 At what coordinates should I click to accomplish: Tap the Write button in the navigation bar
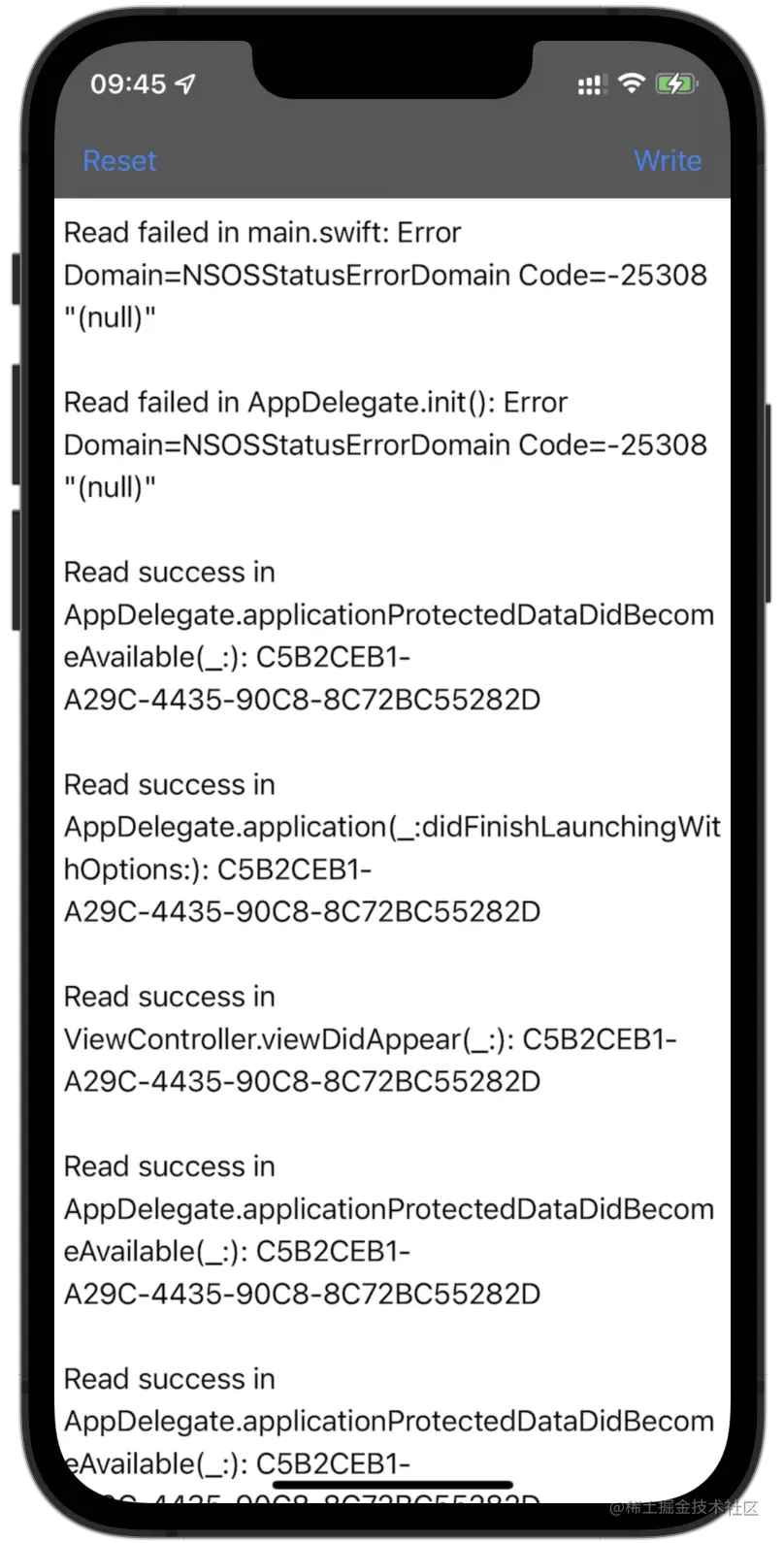(668, 161)
